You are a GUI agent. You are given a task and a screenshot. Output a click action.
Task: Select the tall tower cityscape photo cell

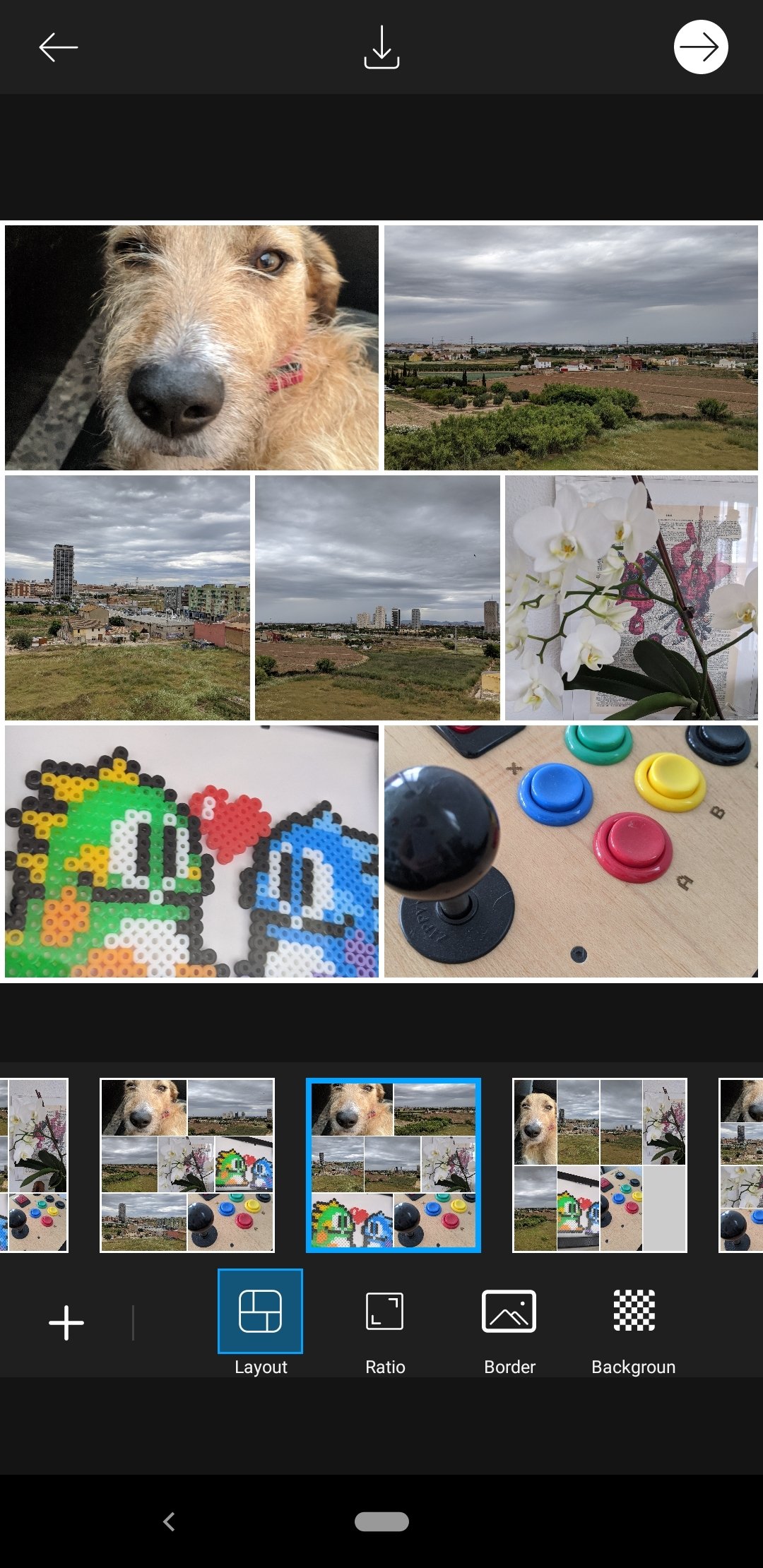[127, 598]
